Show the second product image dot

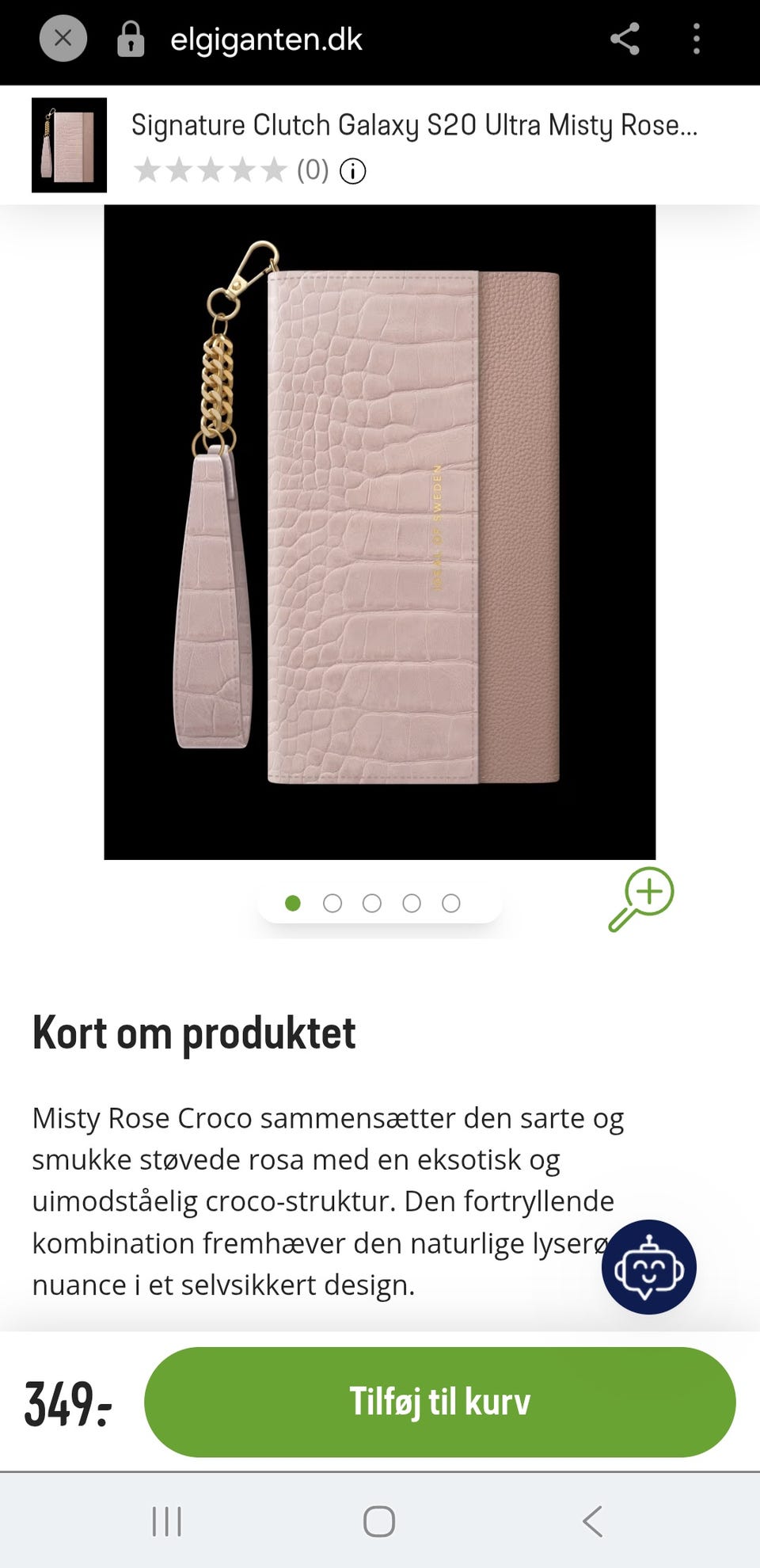click(x=332, y=903)
